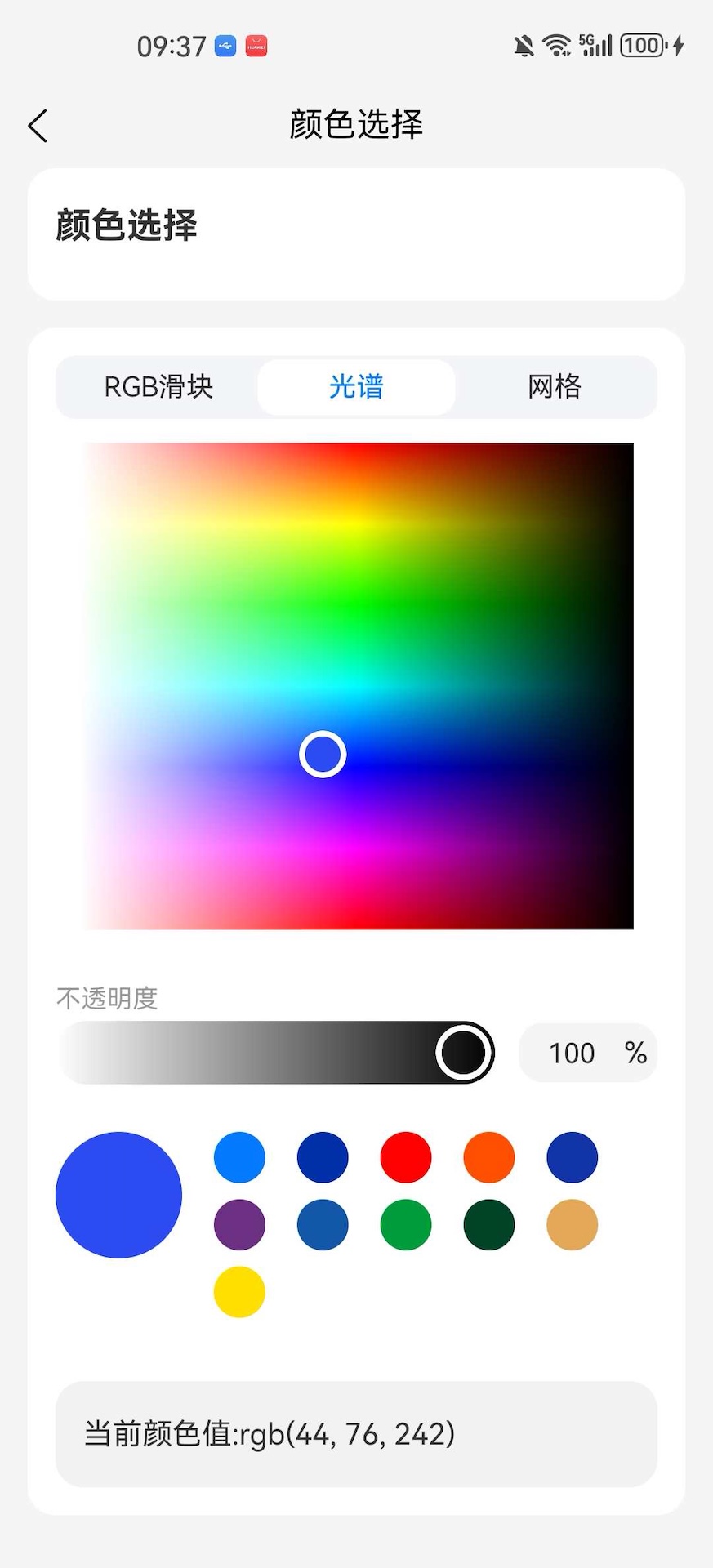Choose the purple color swatch
The width and height of the screenshot is (713, 1568).
[239, 1224]
